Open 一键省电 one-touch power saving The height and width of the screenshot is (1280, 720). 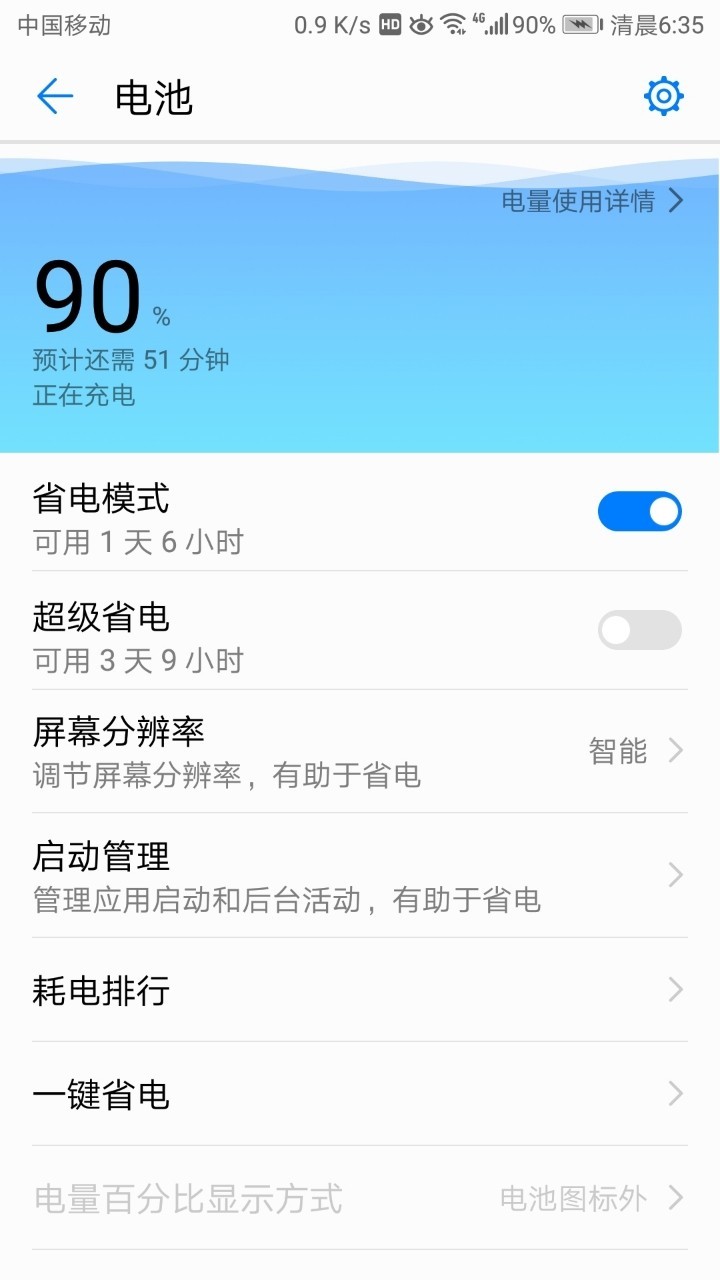pyautogui.click(x=360, y=1095)
